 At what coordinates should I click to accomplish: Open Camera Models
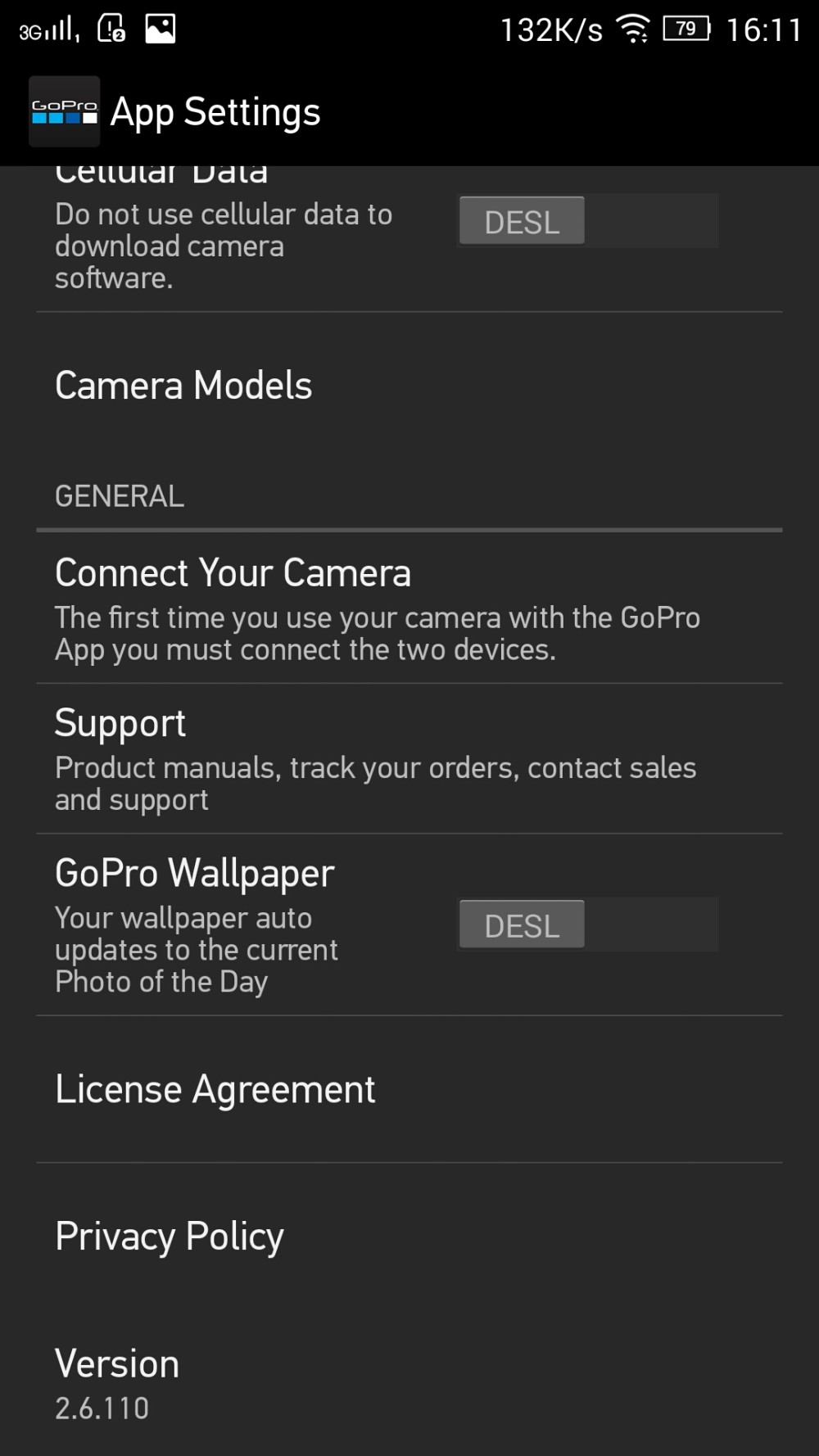[x=409, y=386]
